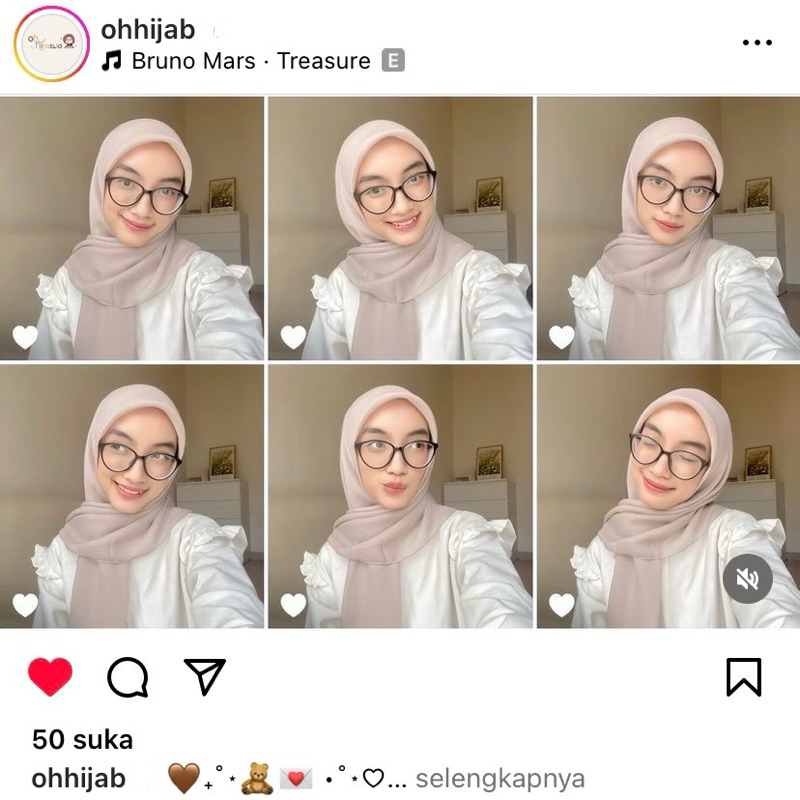Save the post with the bookmark icon
The image size is (800, 800).
[743, 677]
